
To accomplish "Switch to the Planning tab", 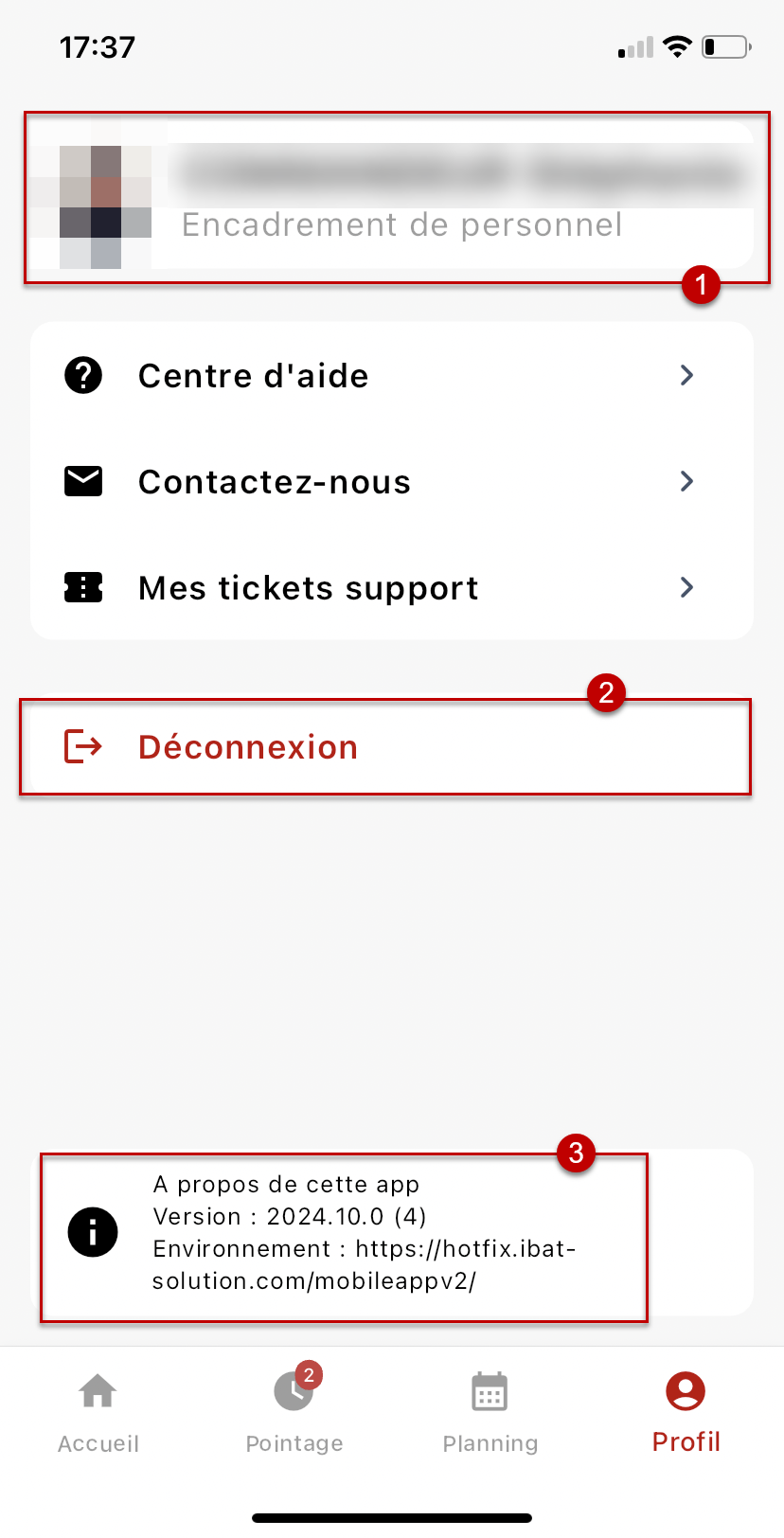I will (x=490, y=1412).
